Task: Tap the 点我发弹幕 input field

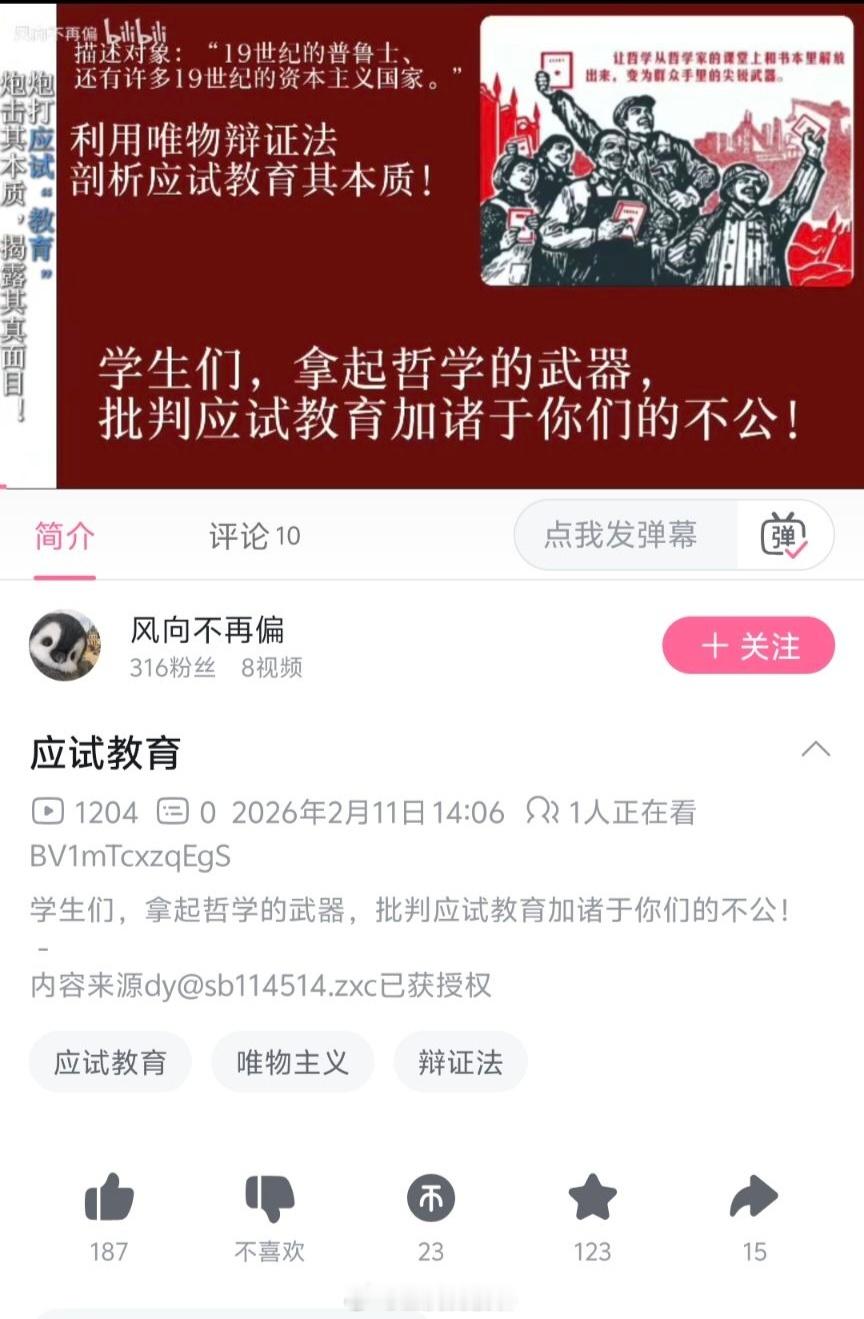Action: 620,536
